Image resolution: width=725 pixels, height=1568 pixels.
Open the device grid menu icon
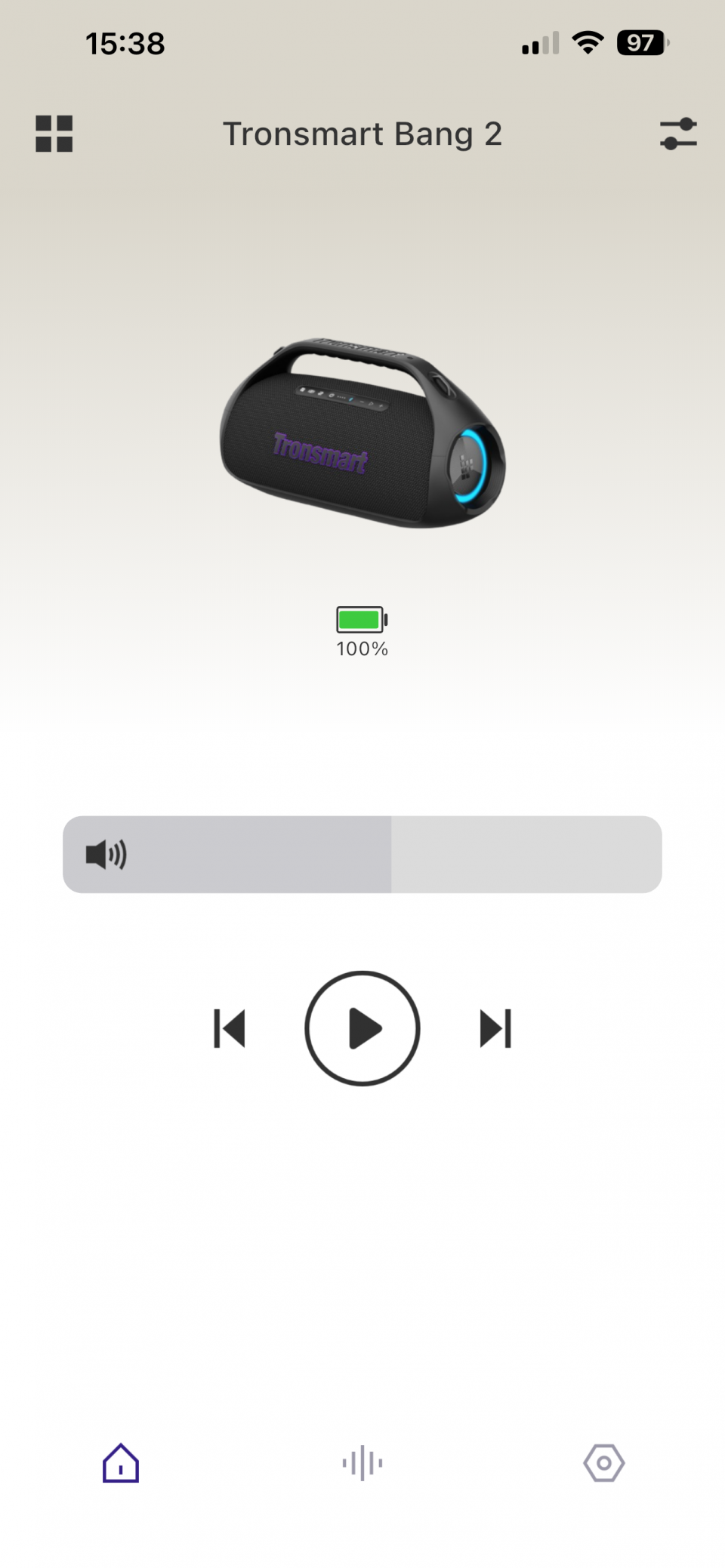coord(54,134)
